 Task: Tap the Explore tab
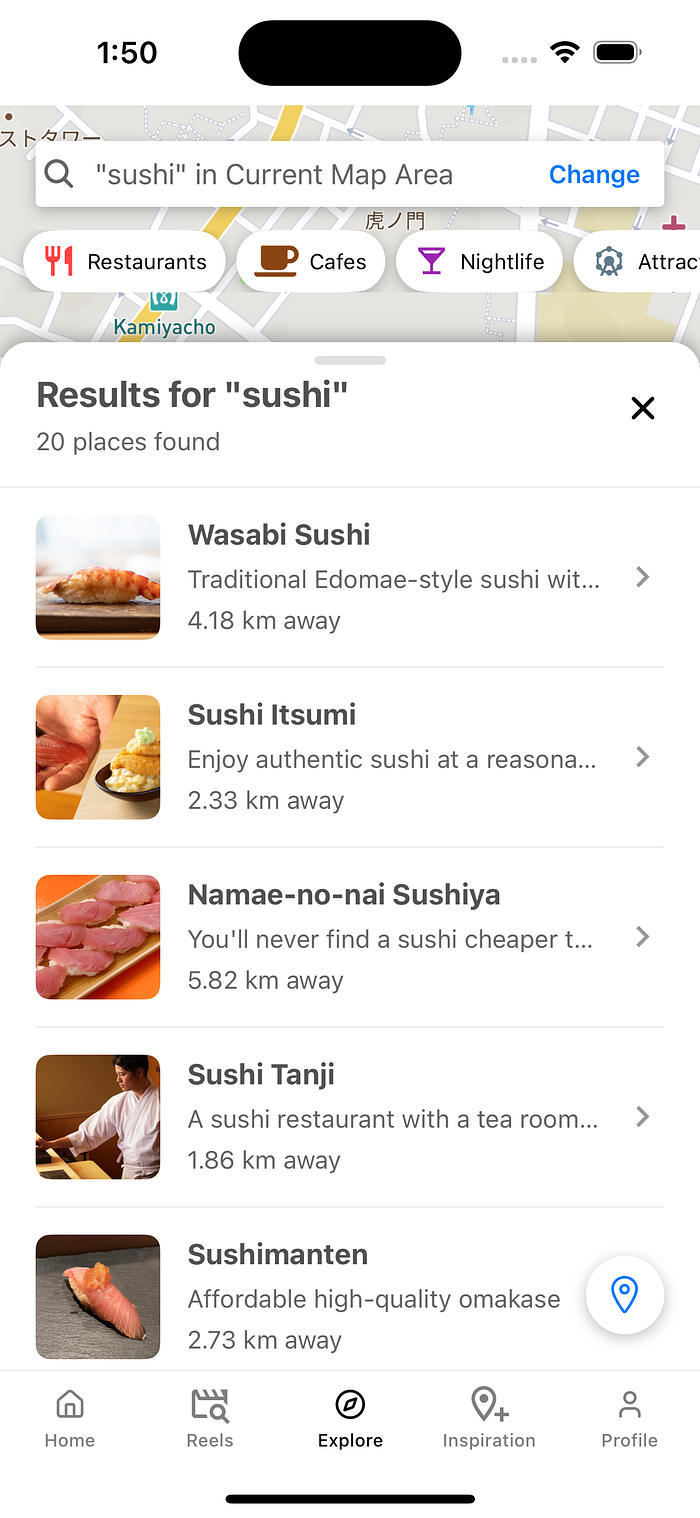(350, 1419)
